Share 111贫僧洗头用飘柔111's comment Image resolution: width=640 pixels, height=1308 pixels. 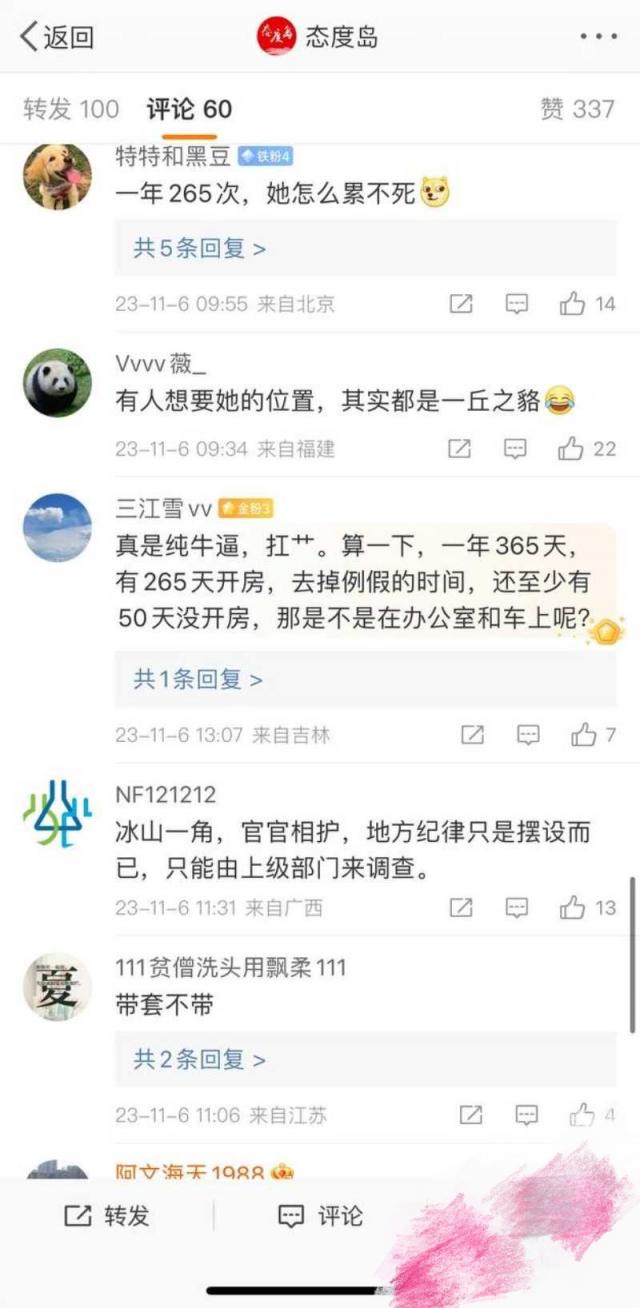pos(470,1114)
